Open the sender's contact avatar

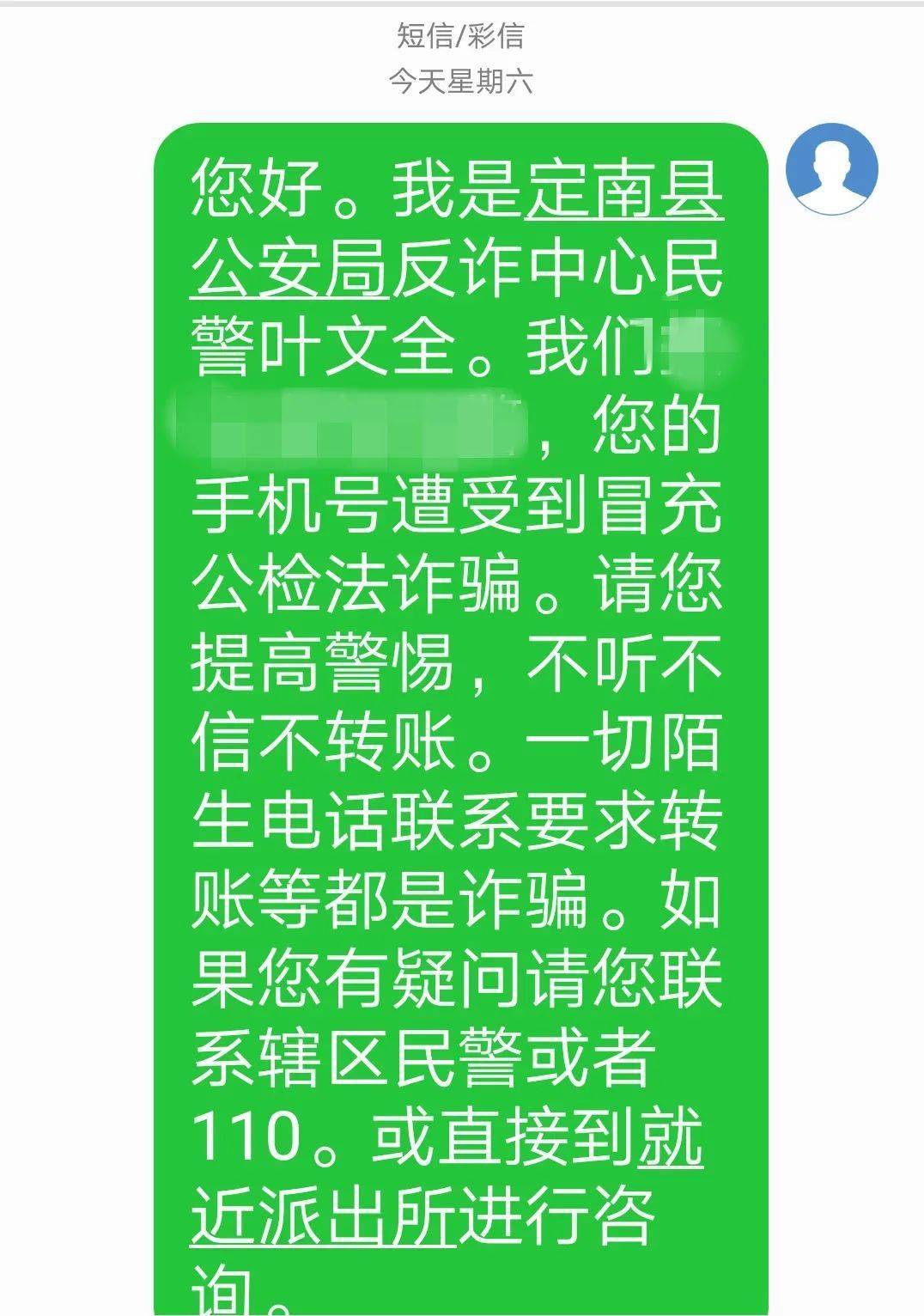point(831,169)
